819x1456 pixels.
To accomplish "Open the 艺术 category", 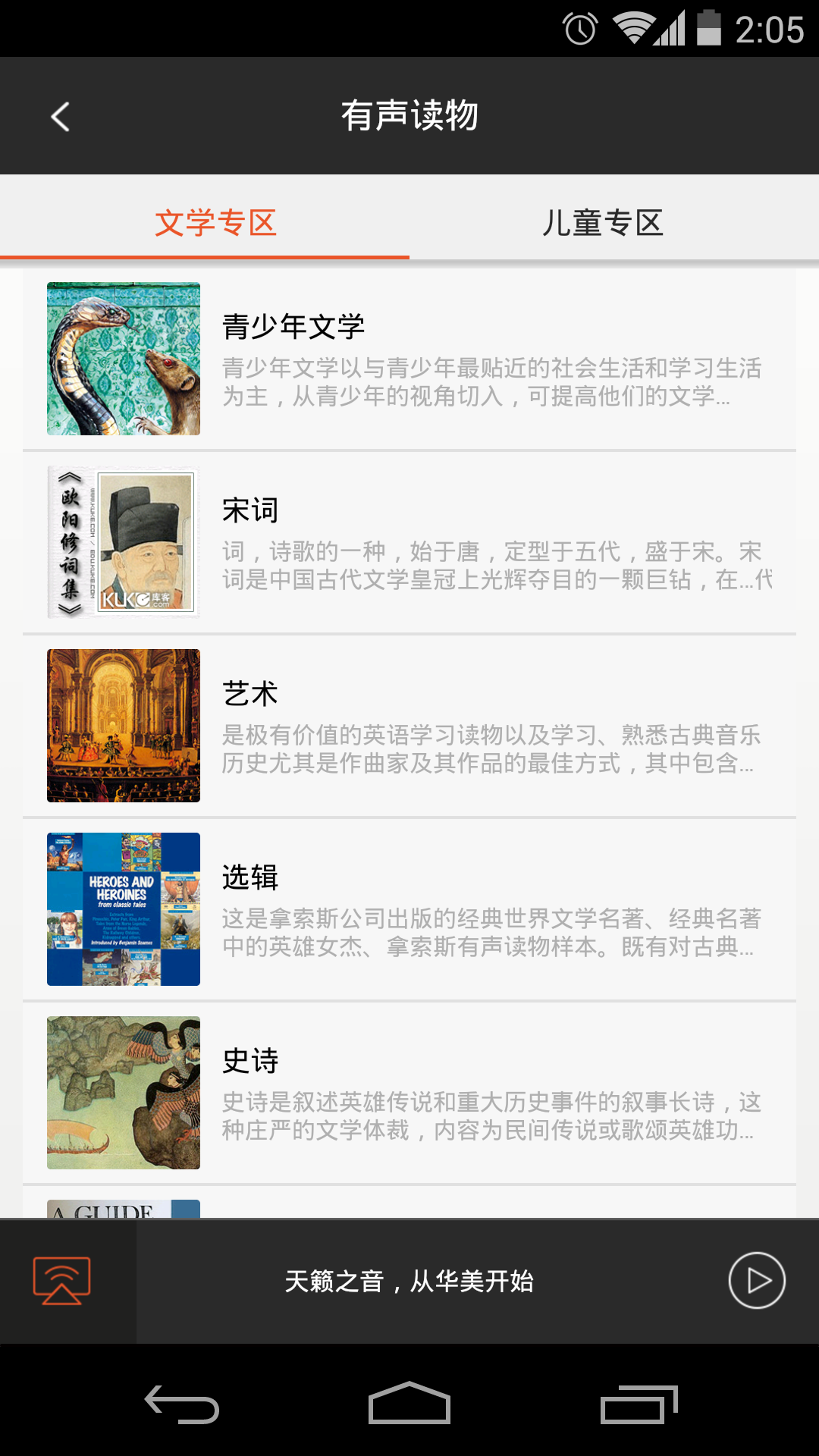I will (409, 726).
